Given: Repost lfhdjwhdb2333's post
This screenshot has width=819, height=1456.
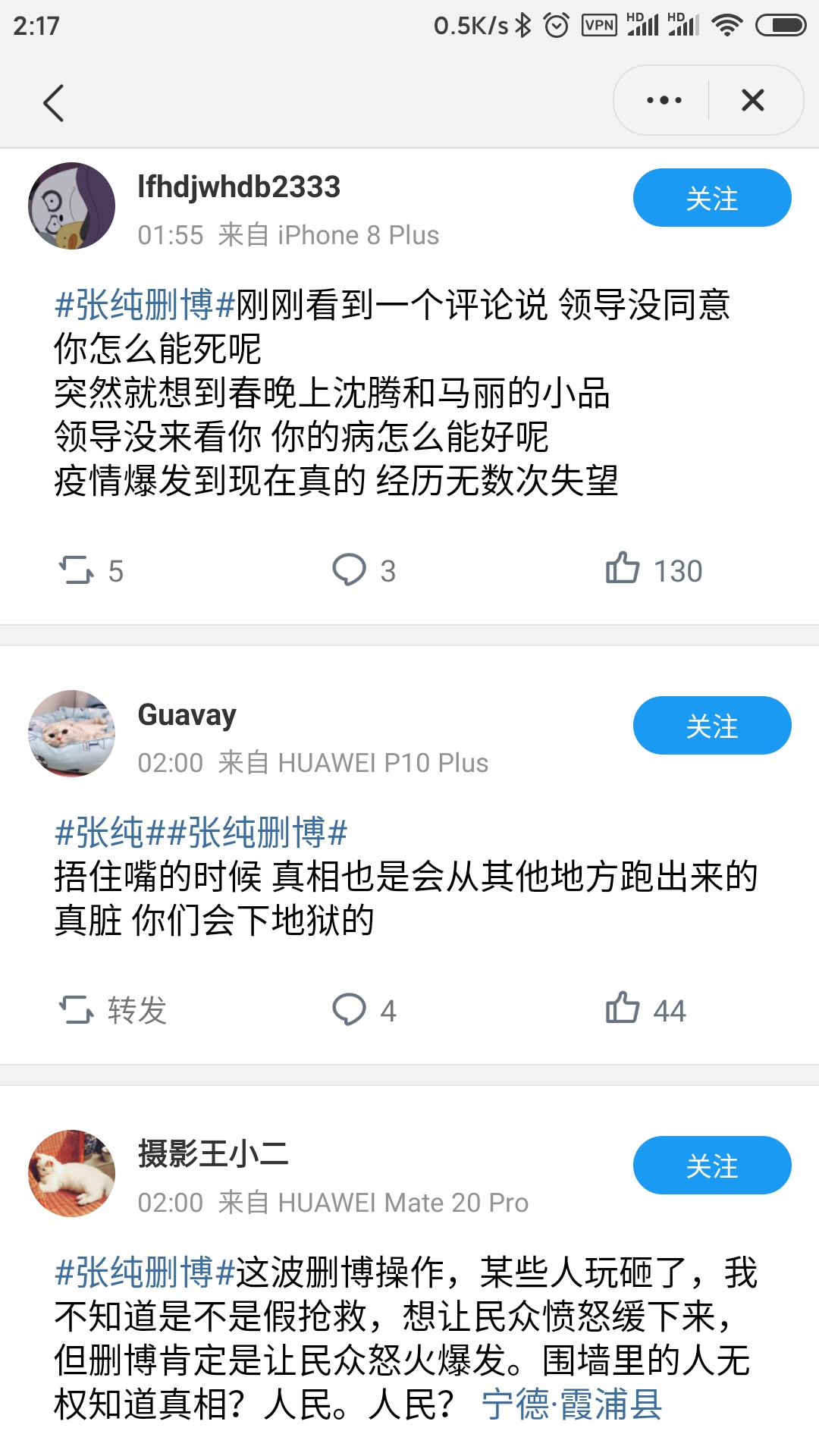Looking at the screenshot, I should [91, 571].
